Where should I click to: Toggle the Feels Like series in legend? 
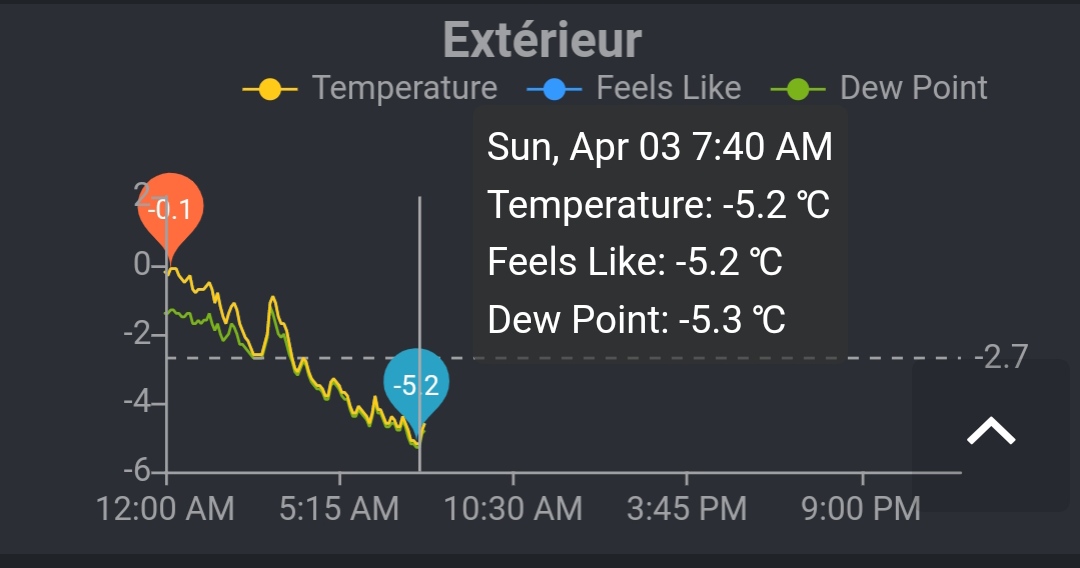[635, 88]
